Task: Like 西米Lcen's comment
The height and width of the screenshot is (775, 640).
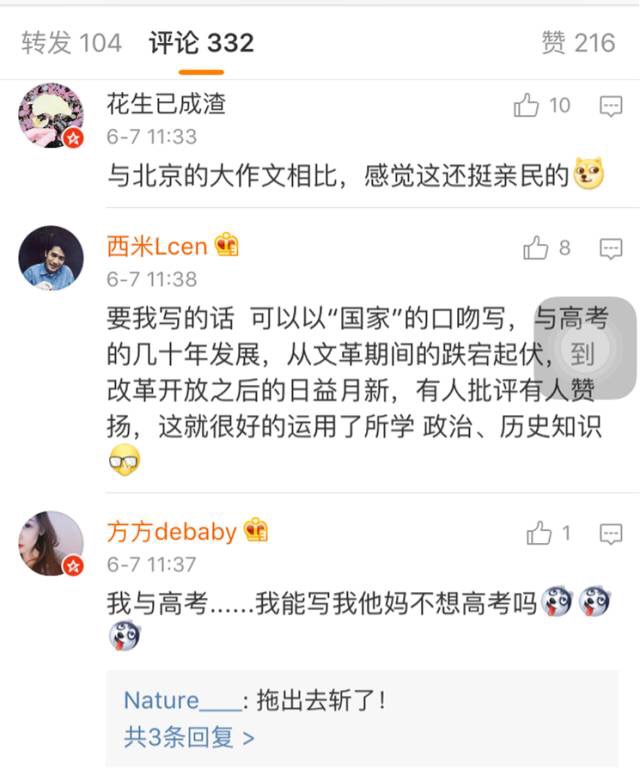Action: pyautogui.click(x=537, y=247)
